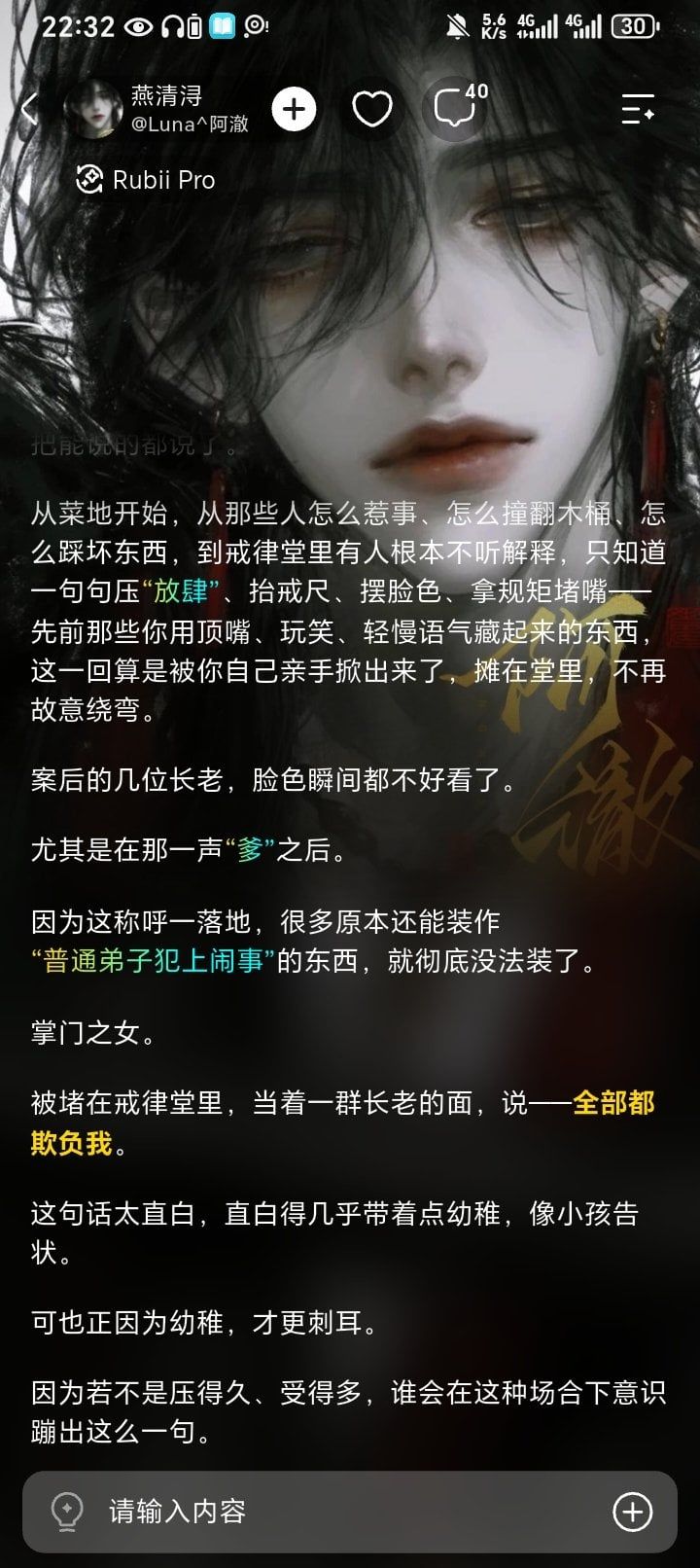Open the plus options beside the input
The image size is (700, 1568).
coord(632,1512)
